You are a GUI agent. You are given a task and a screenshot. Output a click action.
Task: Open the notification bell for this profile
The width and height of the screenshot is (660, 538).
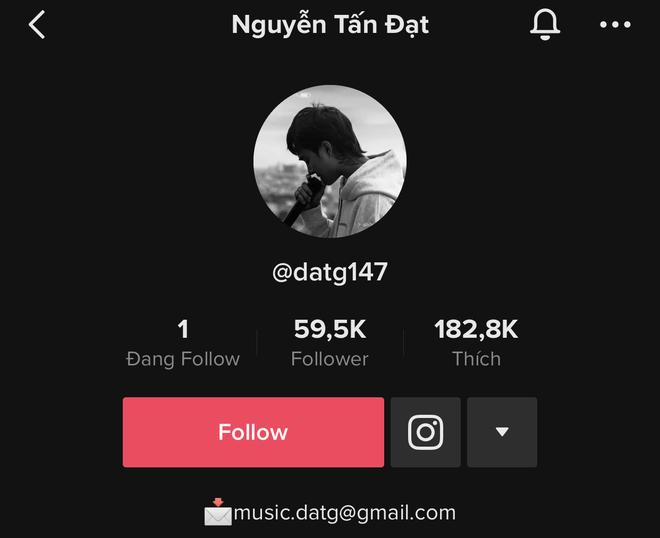[x=545, y=24]
